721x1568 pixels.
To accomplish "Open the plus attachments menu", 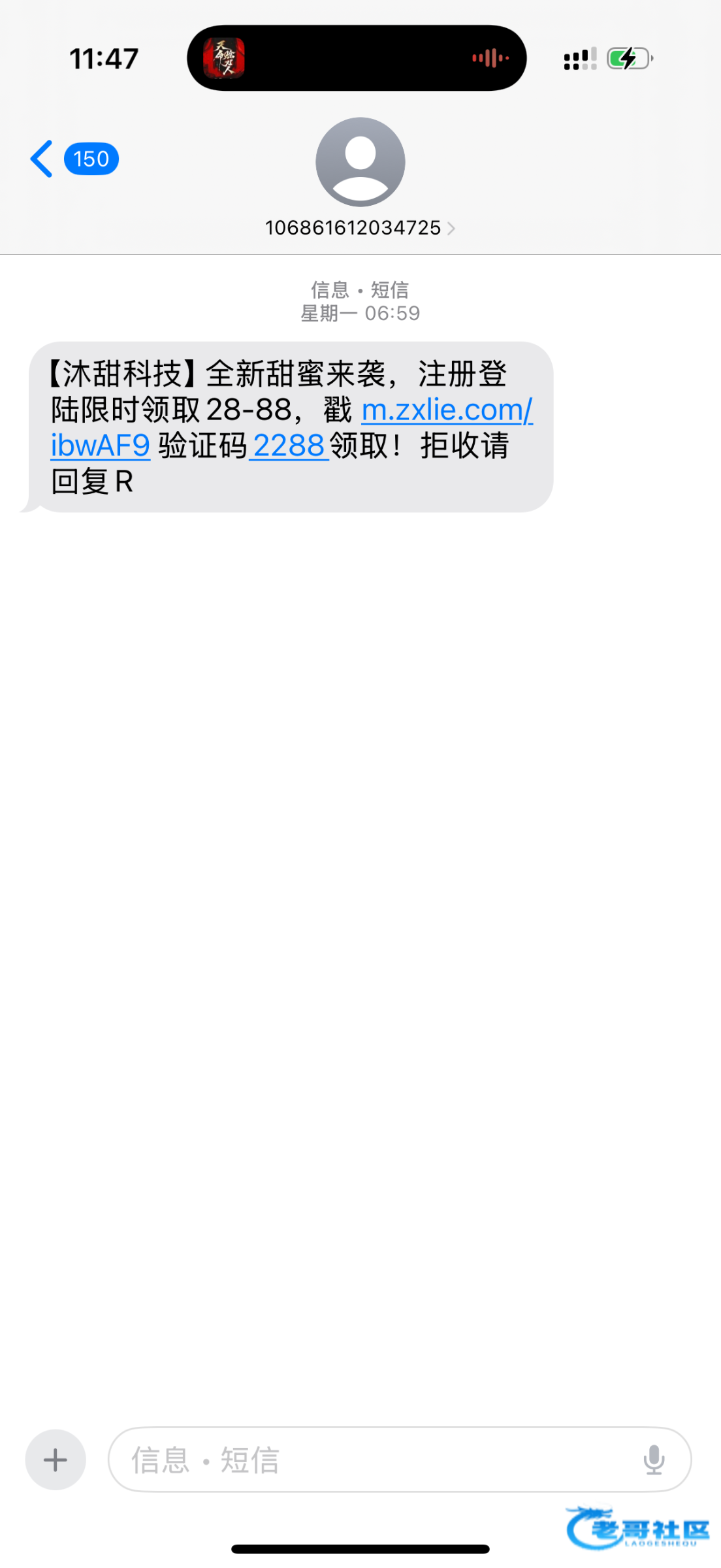I will 56,1460.
